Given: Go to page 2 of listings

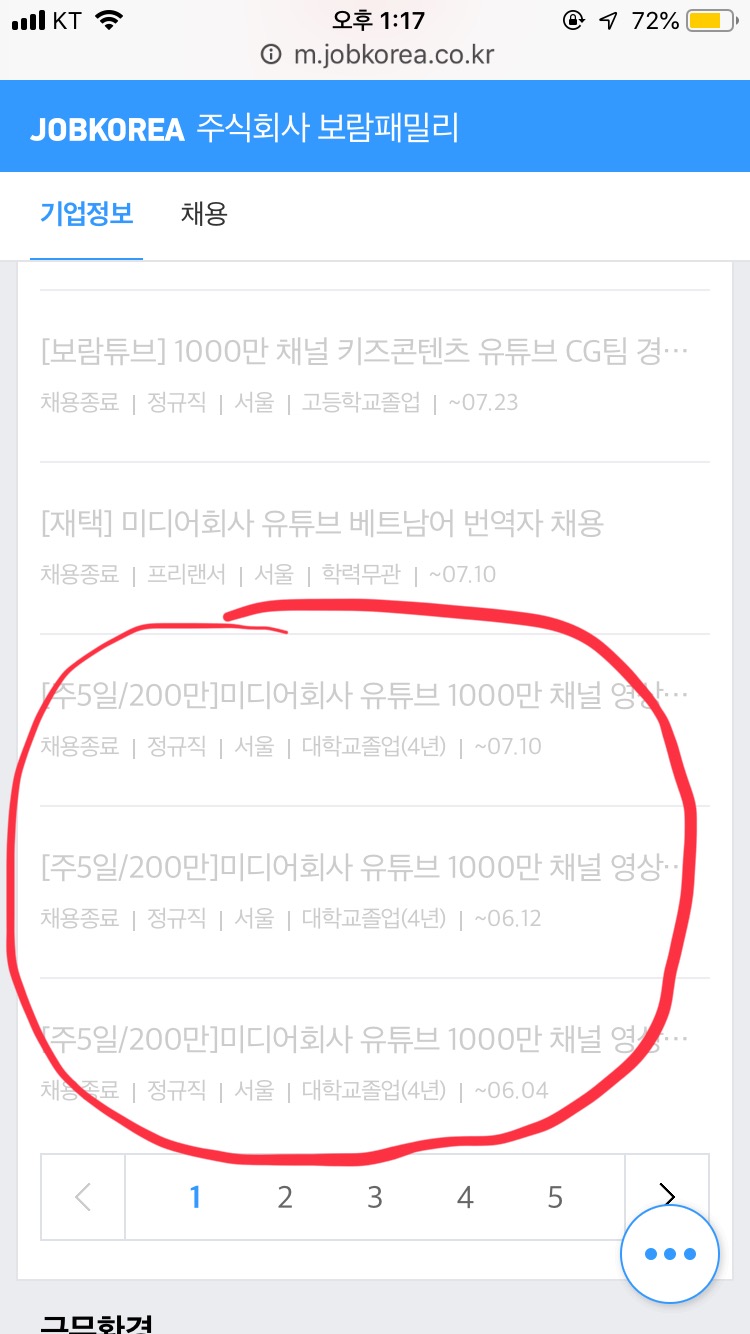Looking at the screenshot, I should click(285, 1197).
